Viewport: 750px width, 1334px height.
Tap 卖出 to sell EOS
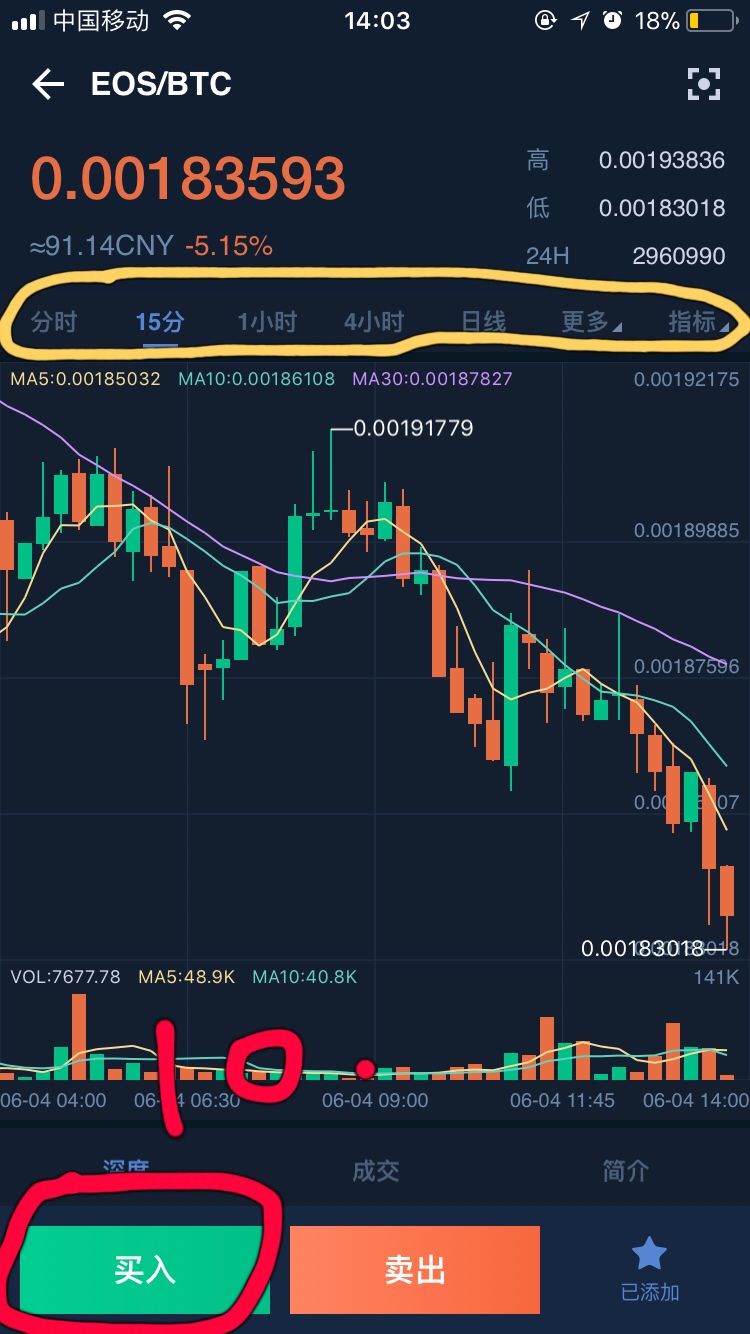414,1270
